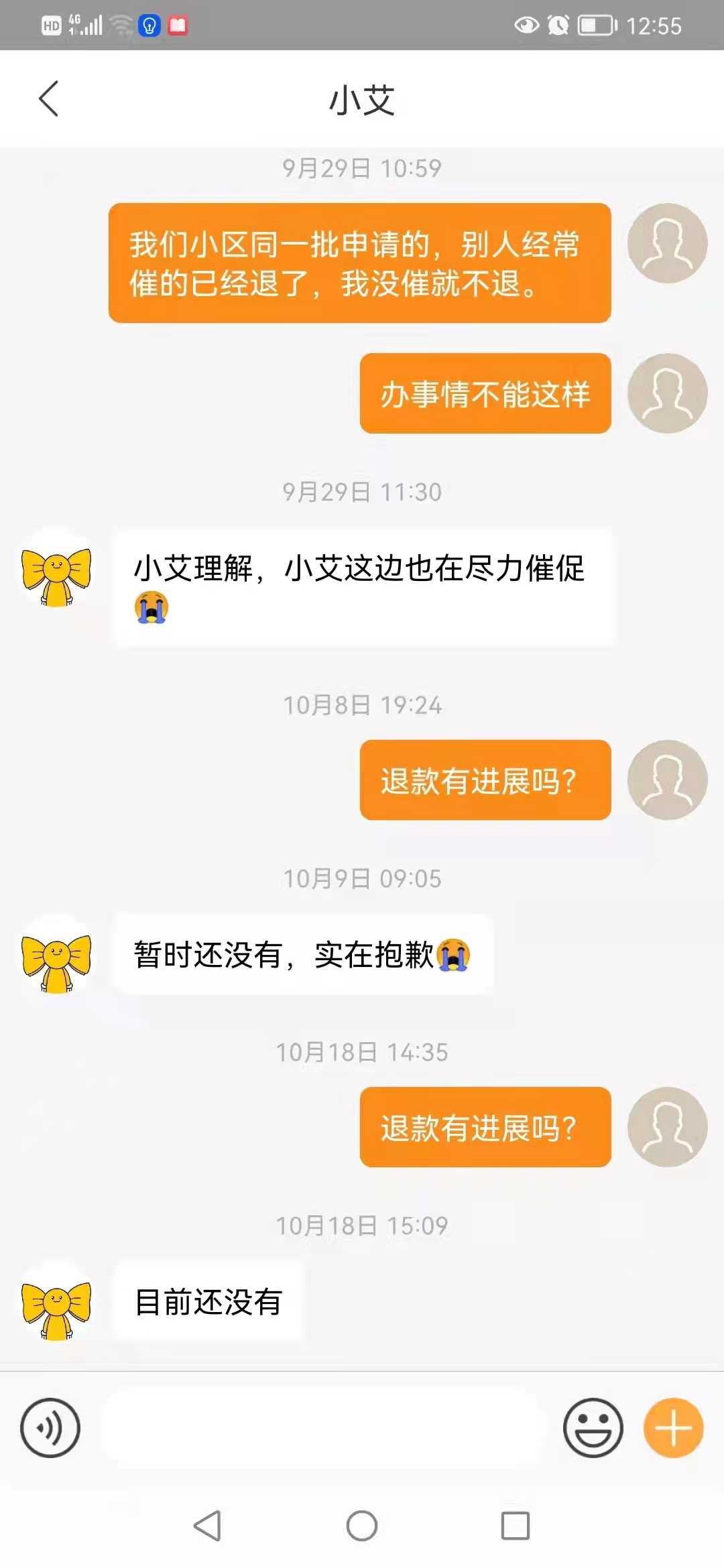
Task: Switch to voice message input
Action: (x=50, y=1427)
